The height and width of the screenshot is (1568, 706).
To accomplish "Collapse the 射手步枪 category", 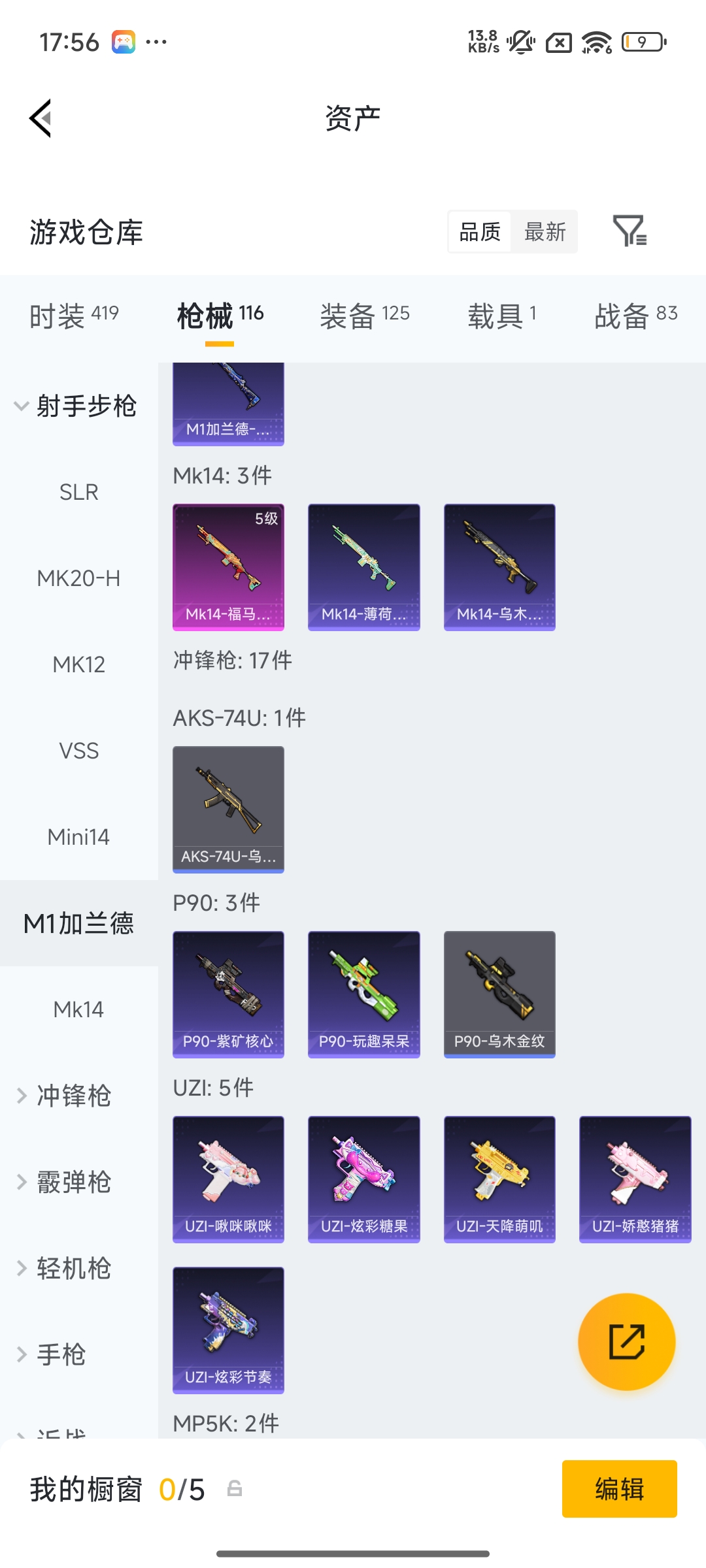I will 76,406.
